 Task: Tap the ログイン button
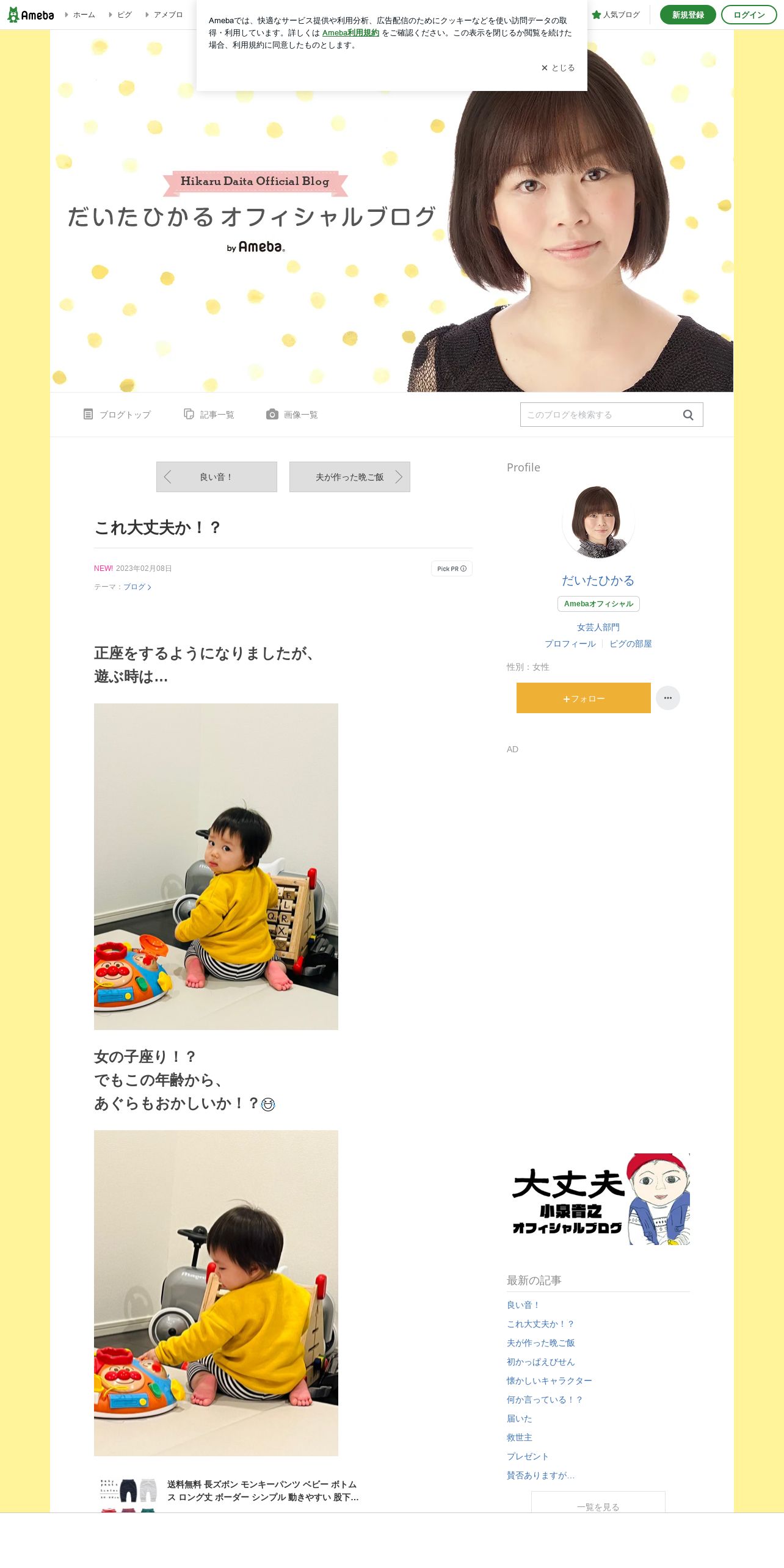click(x=749, y=15)
